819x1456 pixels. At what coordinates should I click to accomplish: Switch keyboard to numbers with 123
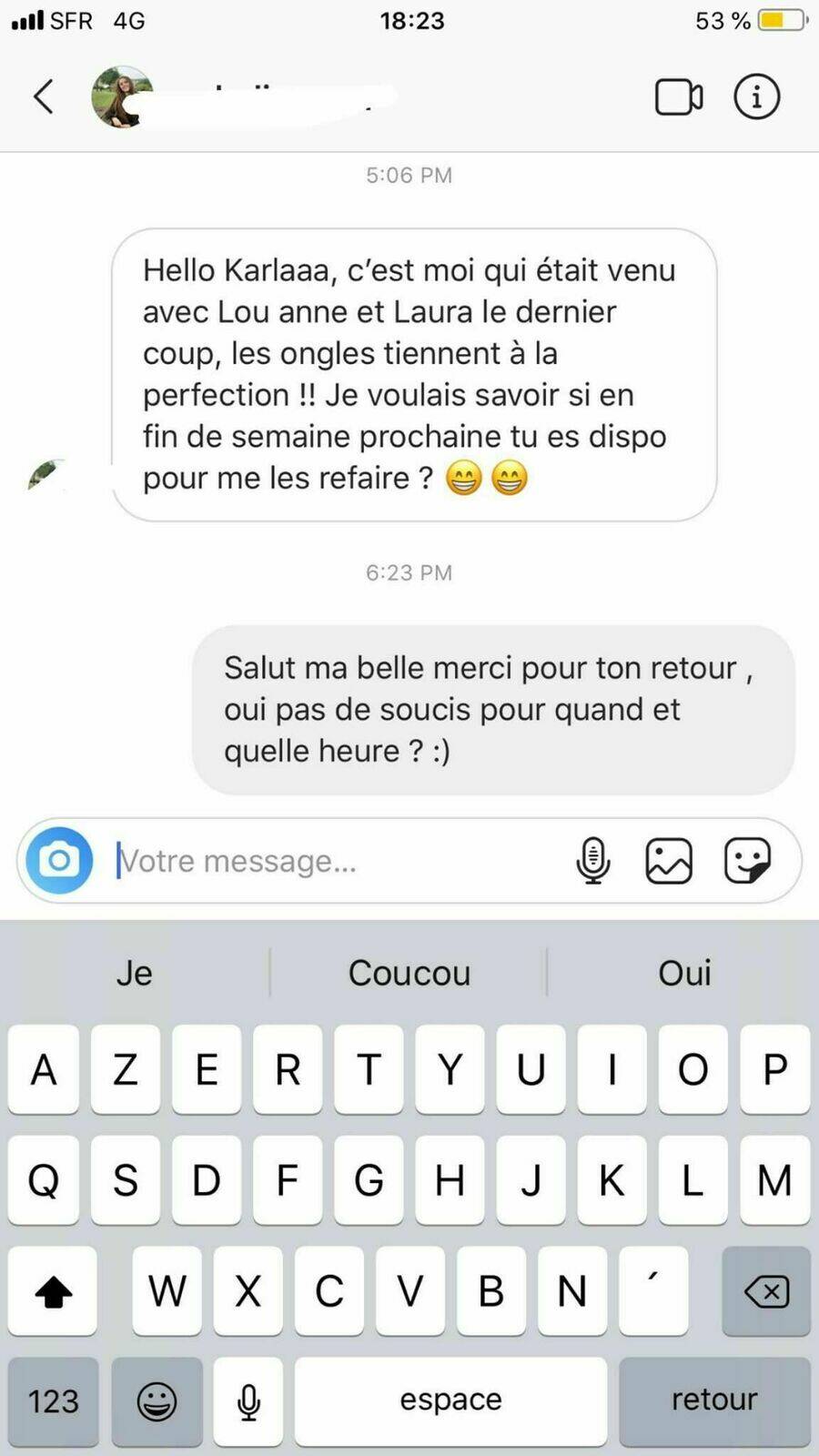click(54, 1400)
